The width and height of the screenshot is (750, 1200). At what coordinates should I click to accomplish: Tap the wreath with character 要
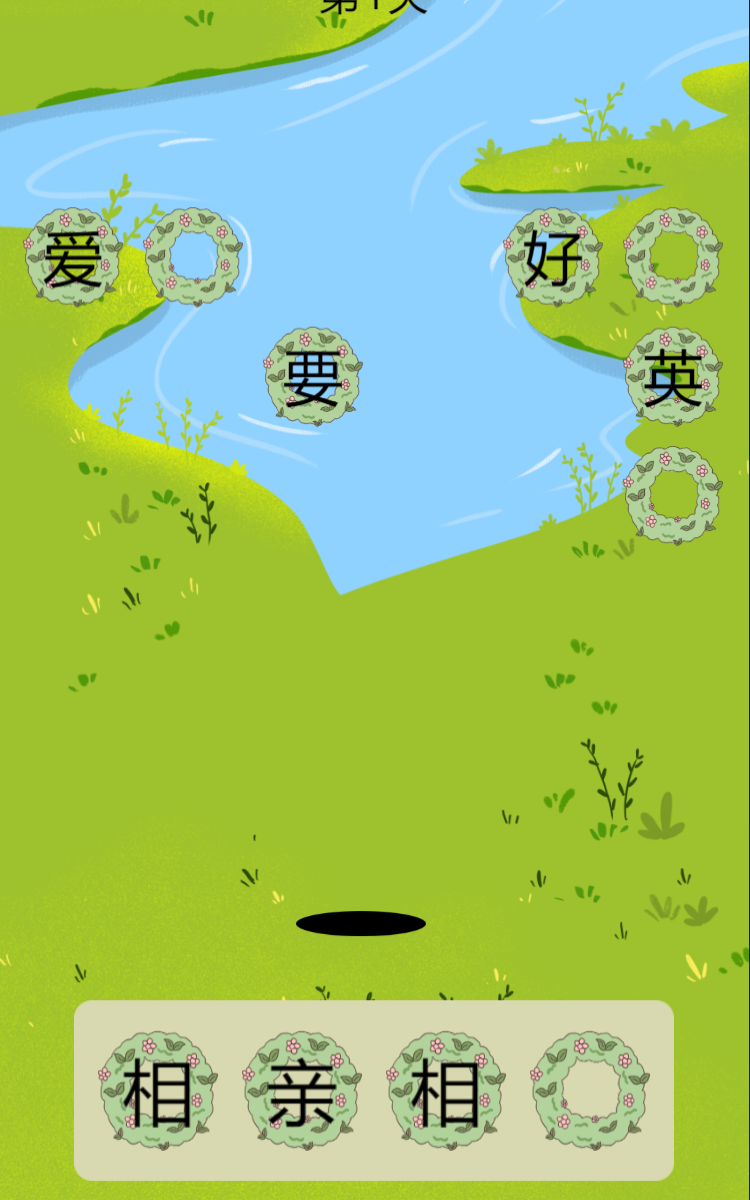click(313, 377)
